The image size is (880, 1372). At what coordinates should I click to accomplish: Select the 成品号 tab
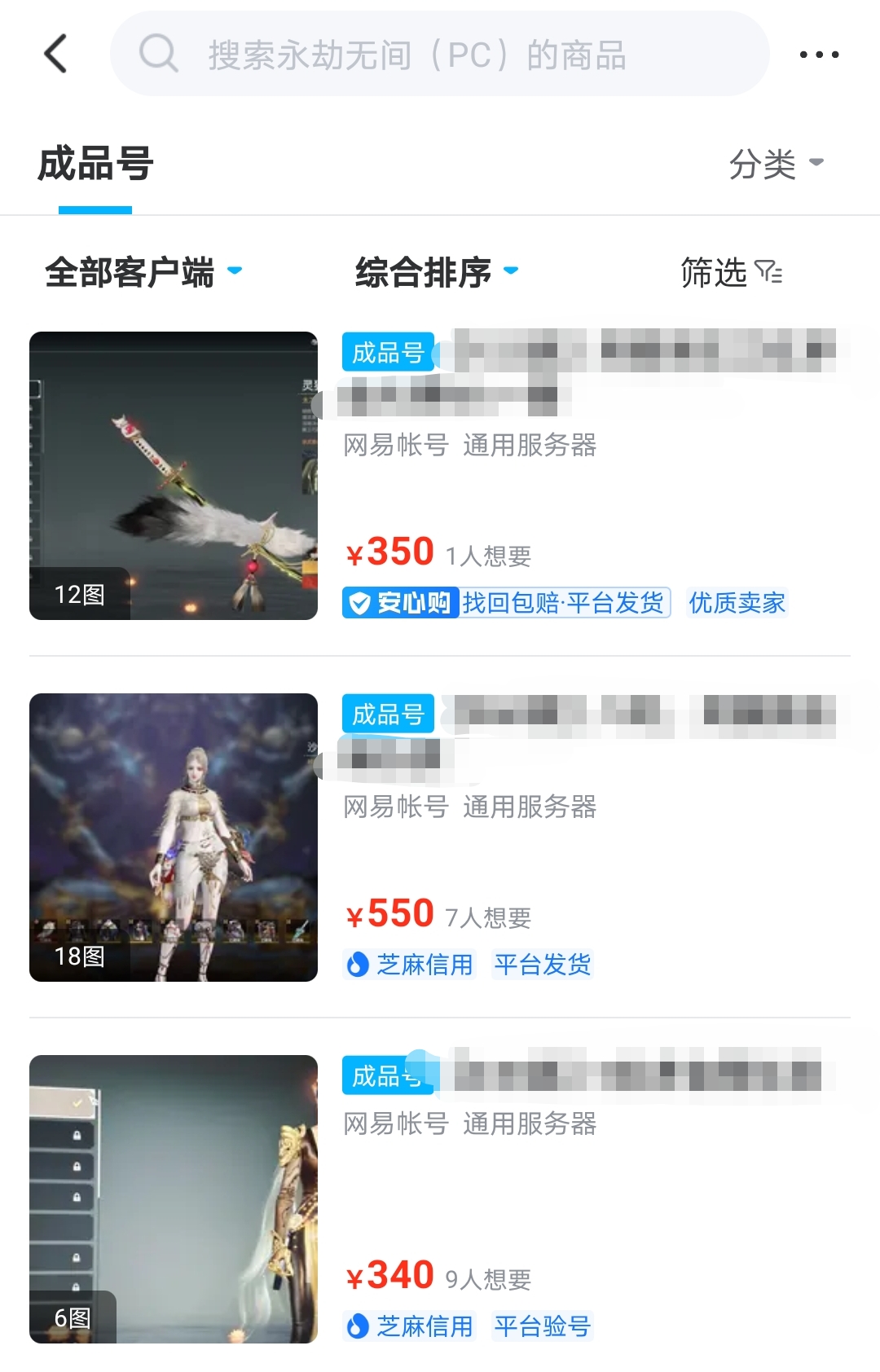[x=95, y=164]
